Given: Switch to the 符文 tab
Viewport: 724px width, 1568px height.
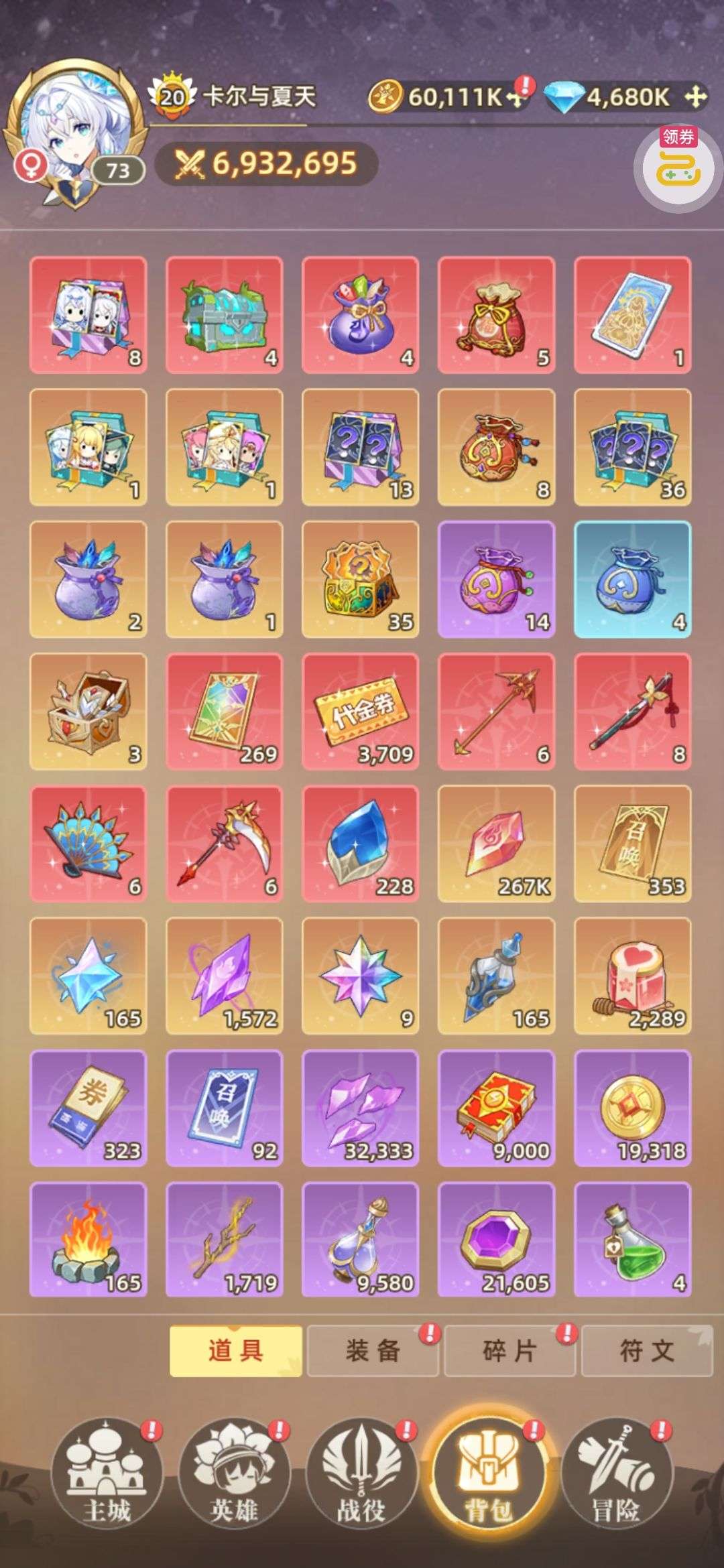Looking at the screenshot, I should 647,1351.
